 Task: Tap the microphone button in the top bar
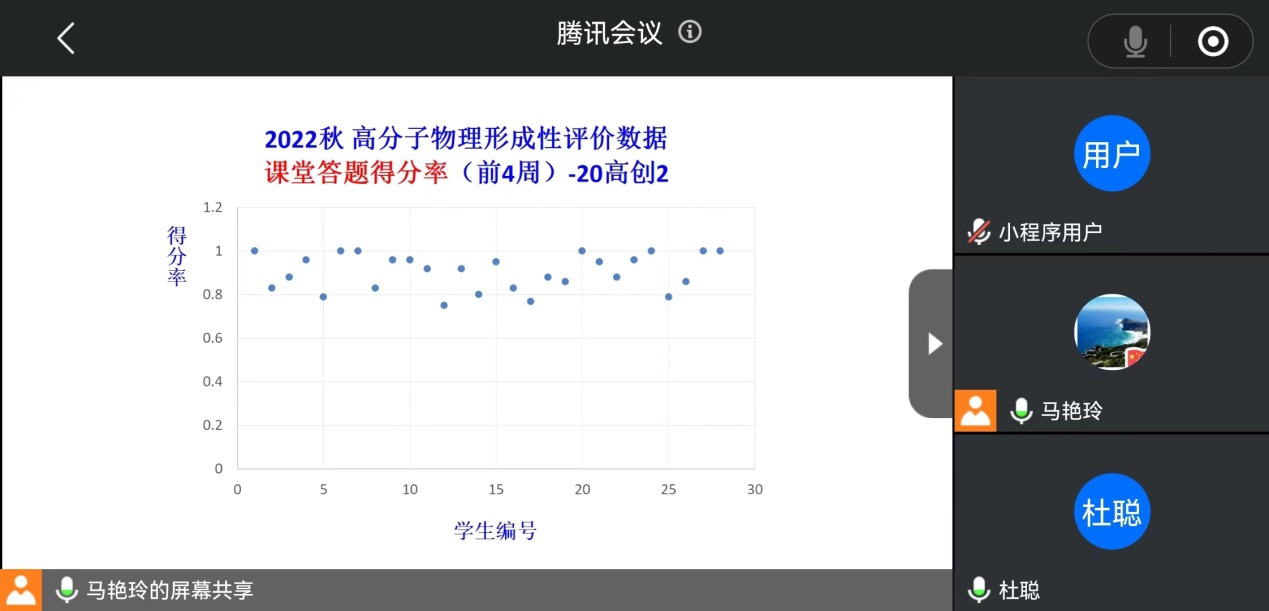pyautogui.click(x=1134, y=41)
